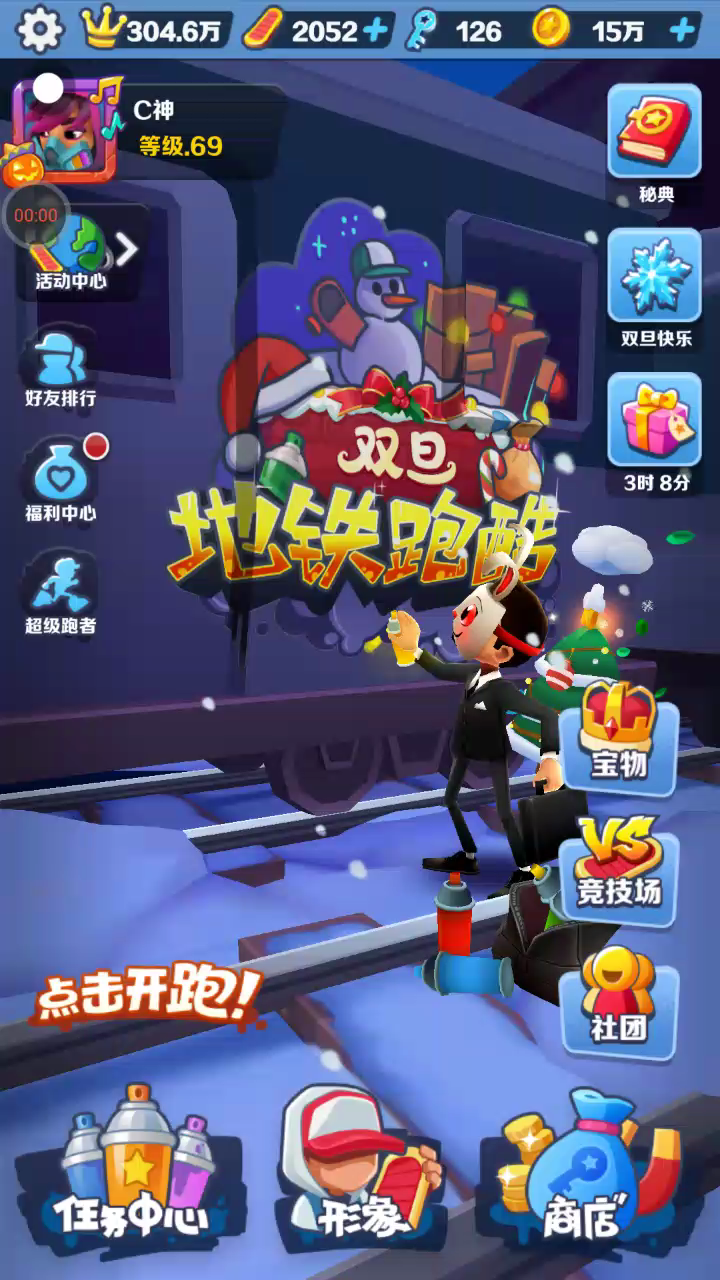
Task: Open 福利中心 welfare center
Action: [x=61, y=485]
